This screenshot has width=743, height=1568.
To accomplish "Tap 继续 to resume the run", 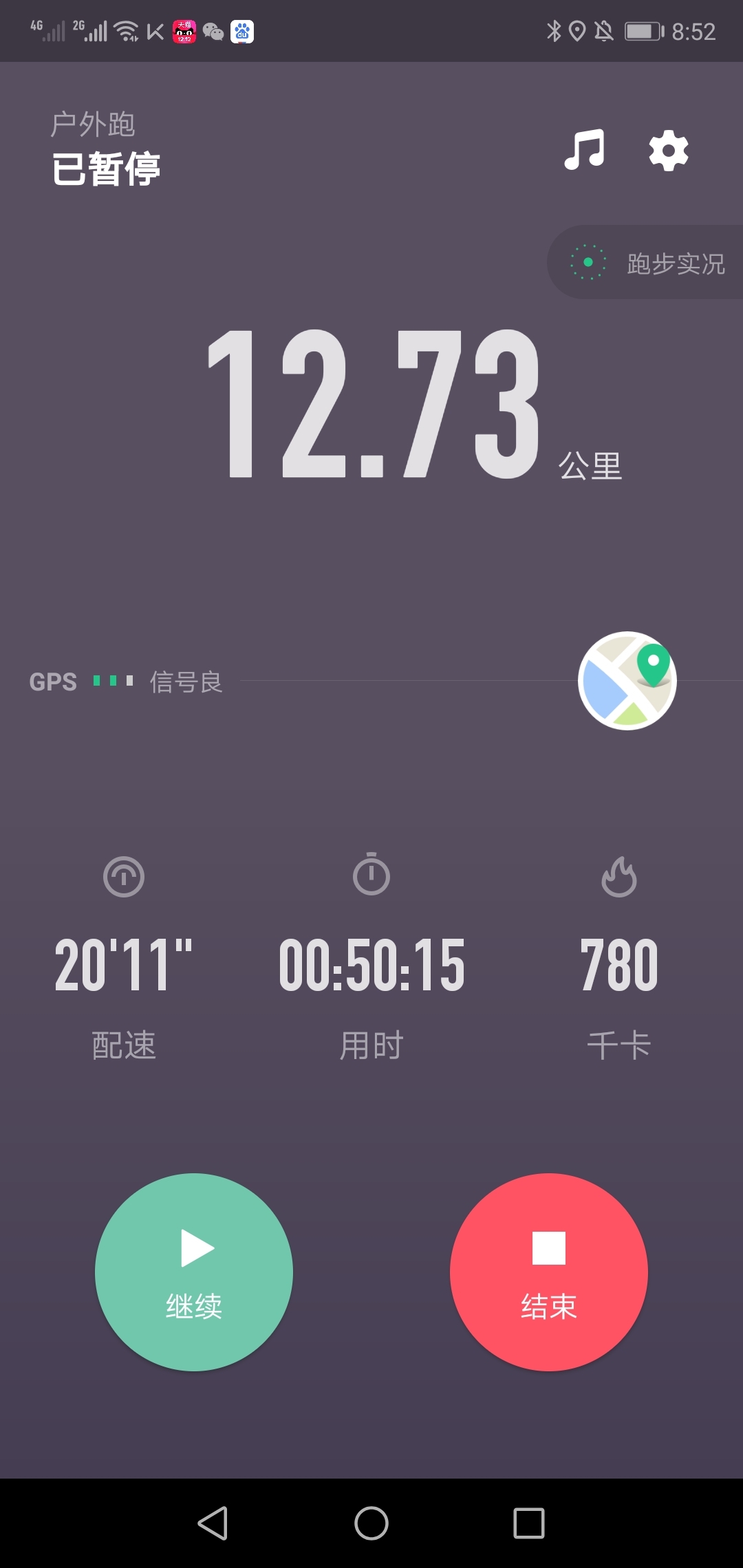I will point(194,1272).
